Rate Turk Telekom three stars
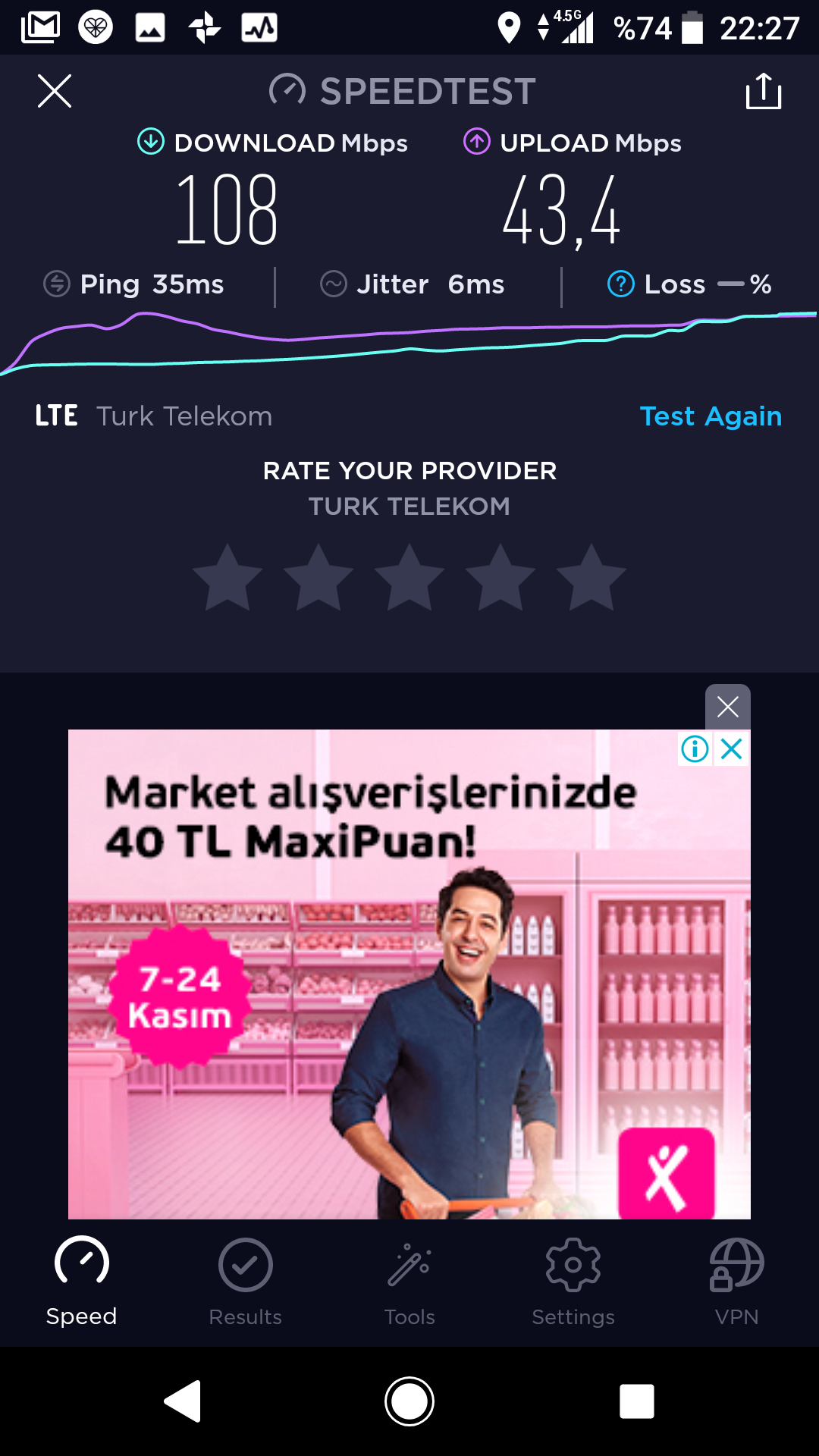Image resolution: width=819 pixels, height=1456 pixels. 409,578
